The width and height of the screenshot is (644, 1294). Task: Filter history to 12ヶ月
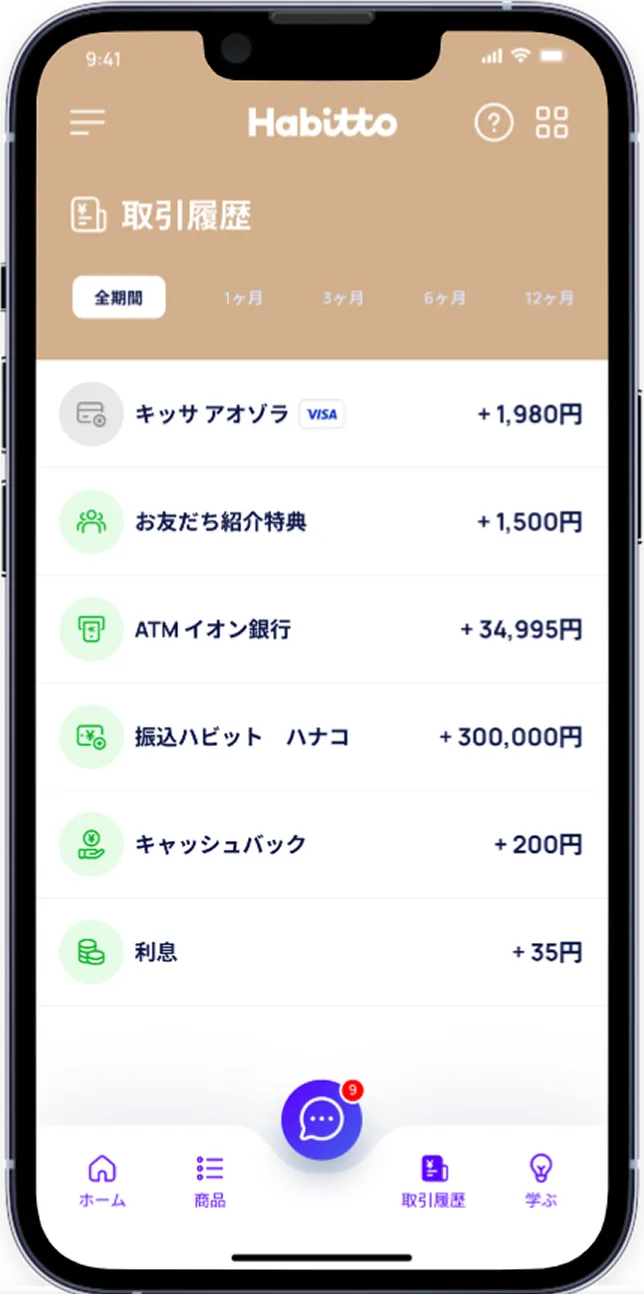click(550, 298)
